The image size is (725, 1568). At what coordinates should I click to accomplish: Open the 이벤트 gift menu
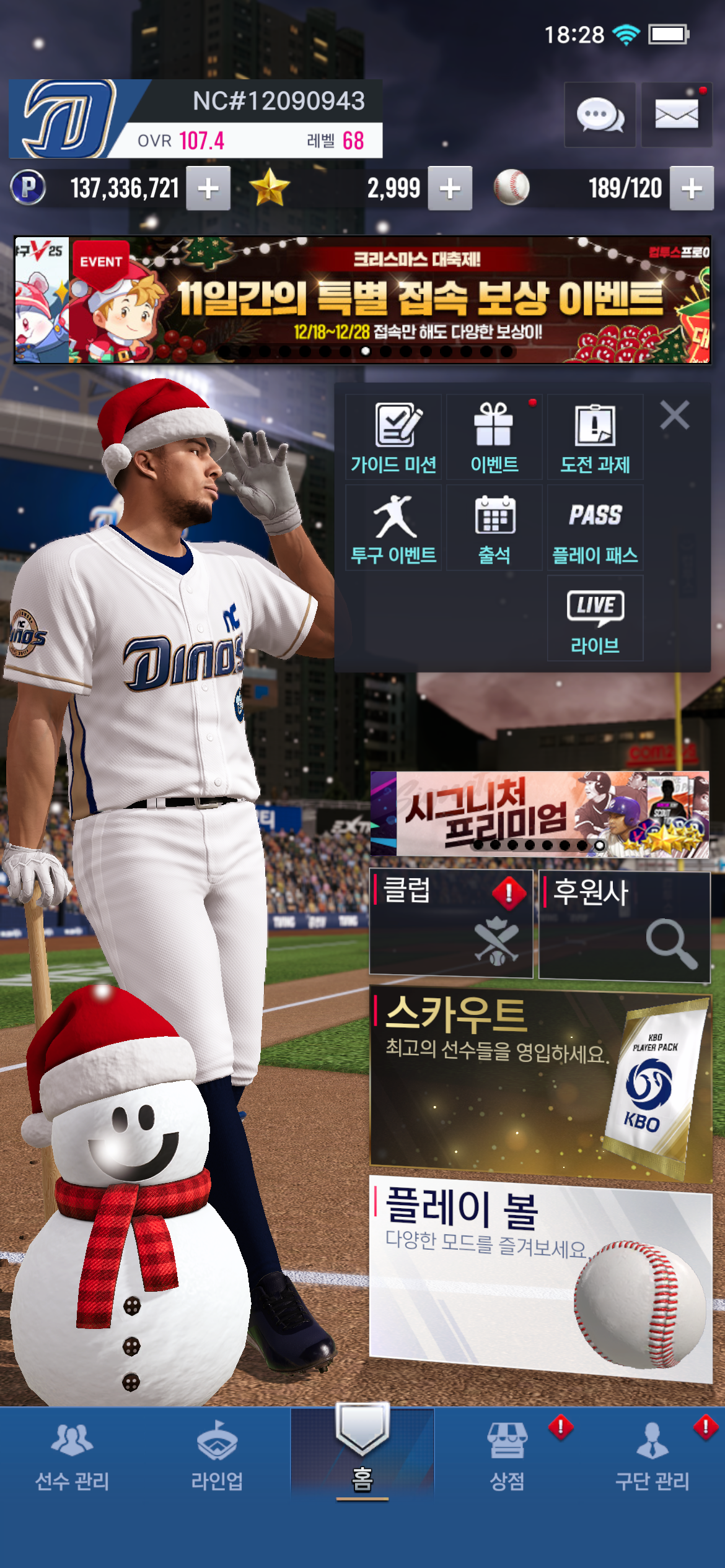(494, 437)
